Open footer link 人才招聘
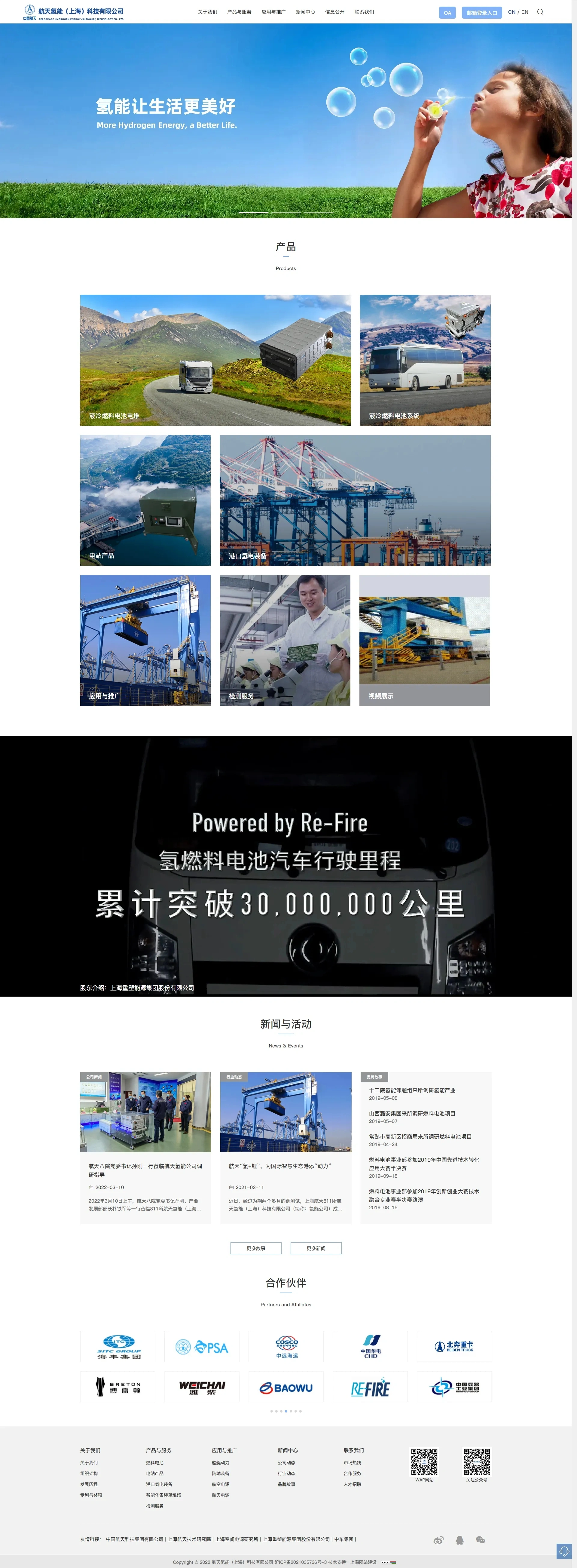This screenshot has width=577, height=1568. 352,1484
